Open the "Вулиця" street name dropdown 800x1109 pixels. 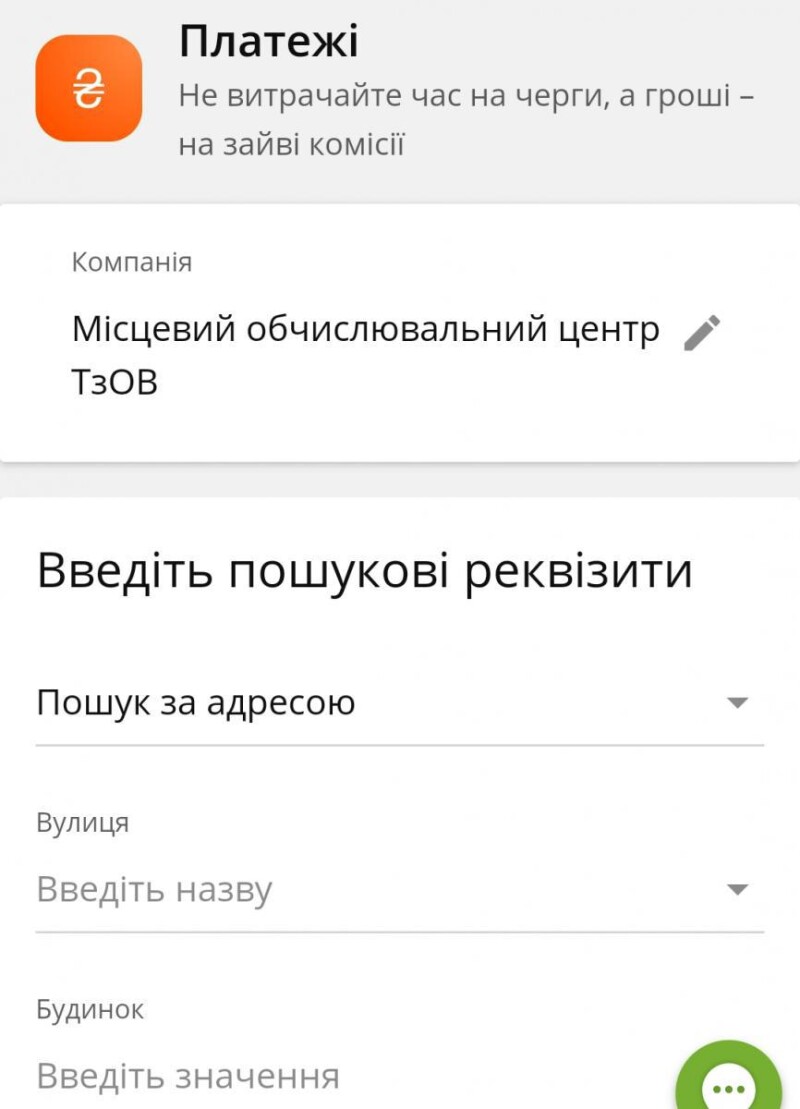[737, 889]
